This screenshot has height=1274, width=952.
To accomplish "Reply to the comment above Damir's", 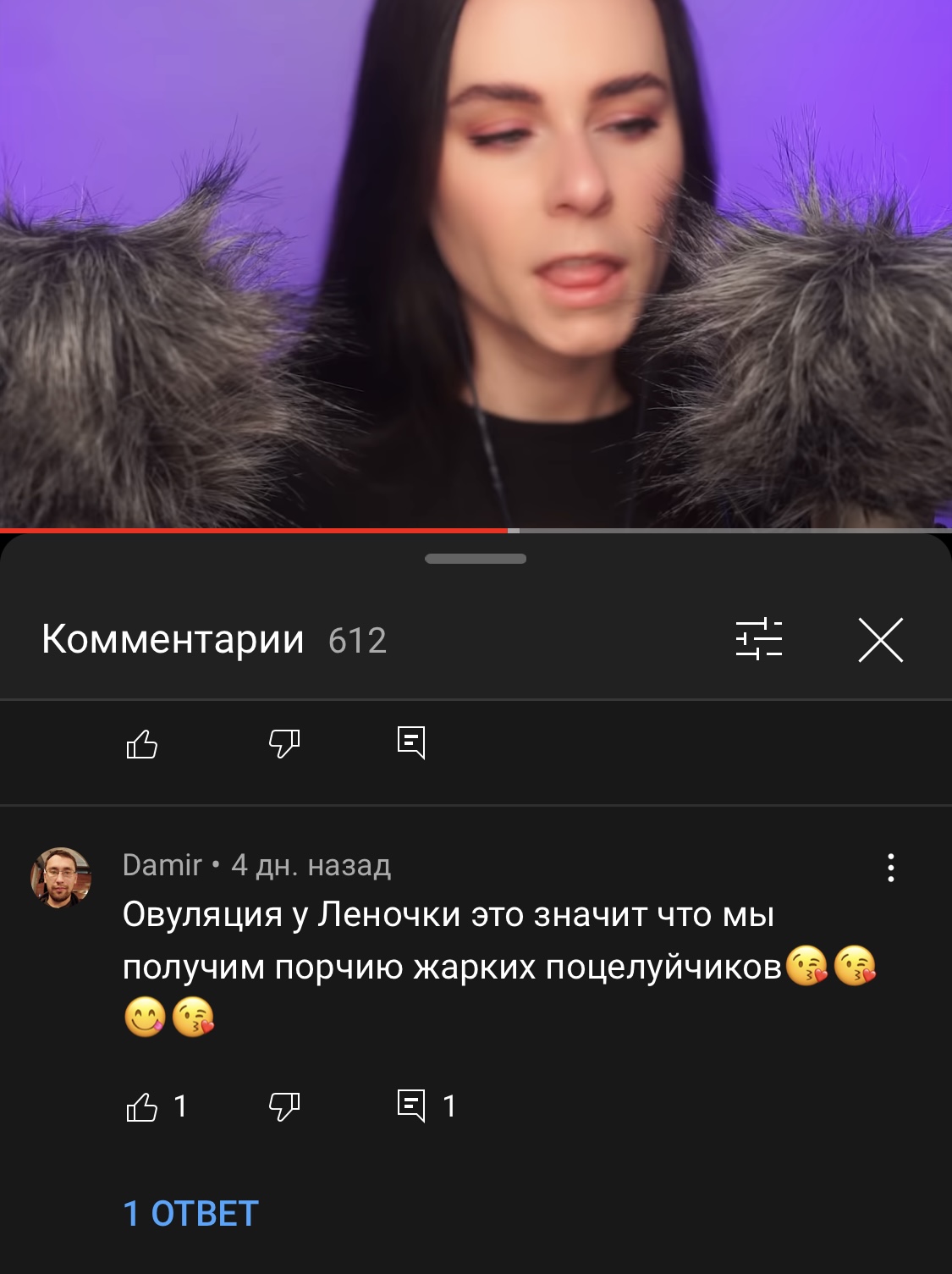I will 411,742.
